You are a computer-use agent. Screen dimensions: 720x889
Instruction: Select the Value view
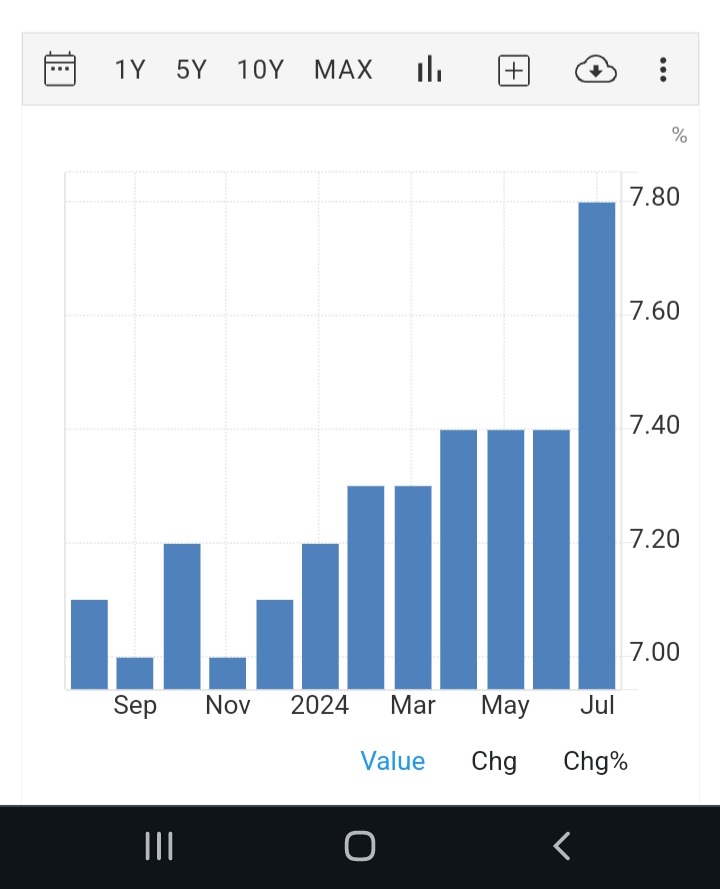[393, 761]
